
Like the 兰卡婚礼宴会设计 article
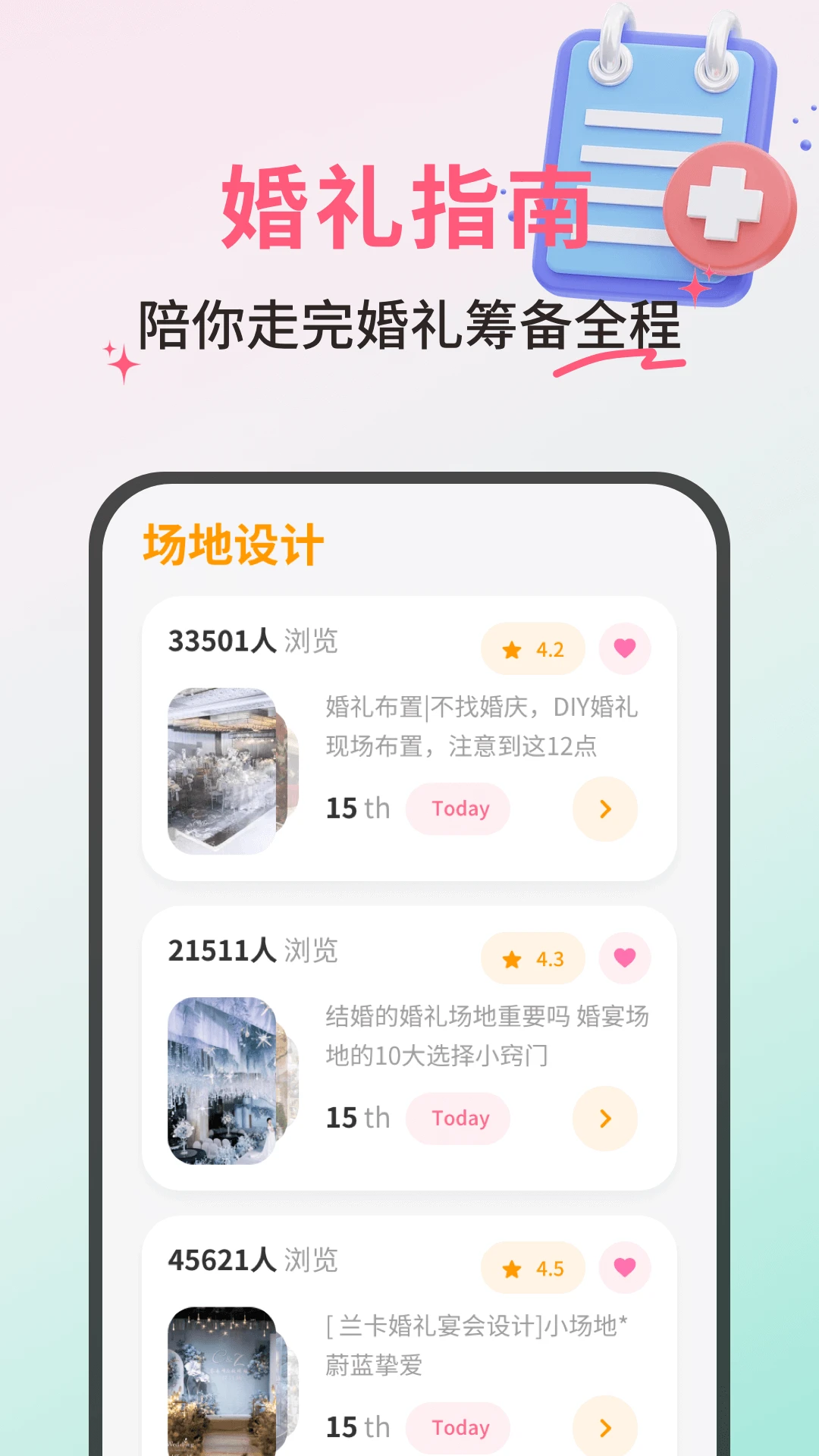[x=623, y=1266]
